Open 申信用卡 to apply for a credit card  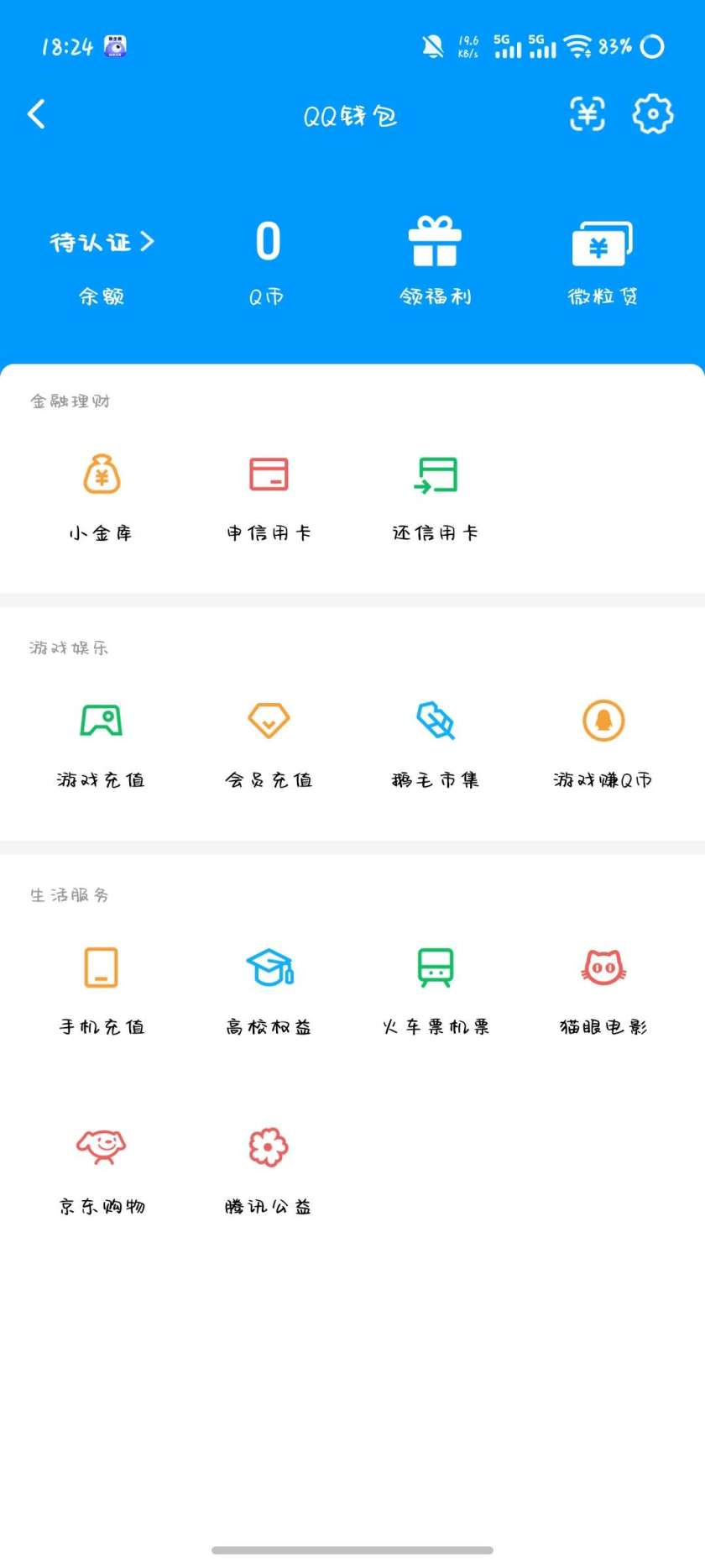tap(269, 496)
